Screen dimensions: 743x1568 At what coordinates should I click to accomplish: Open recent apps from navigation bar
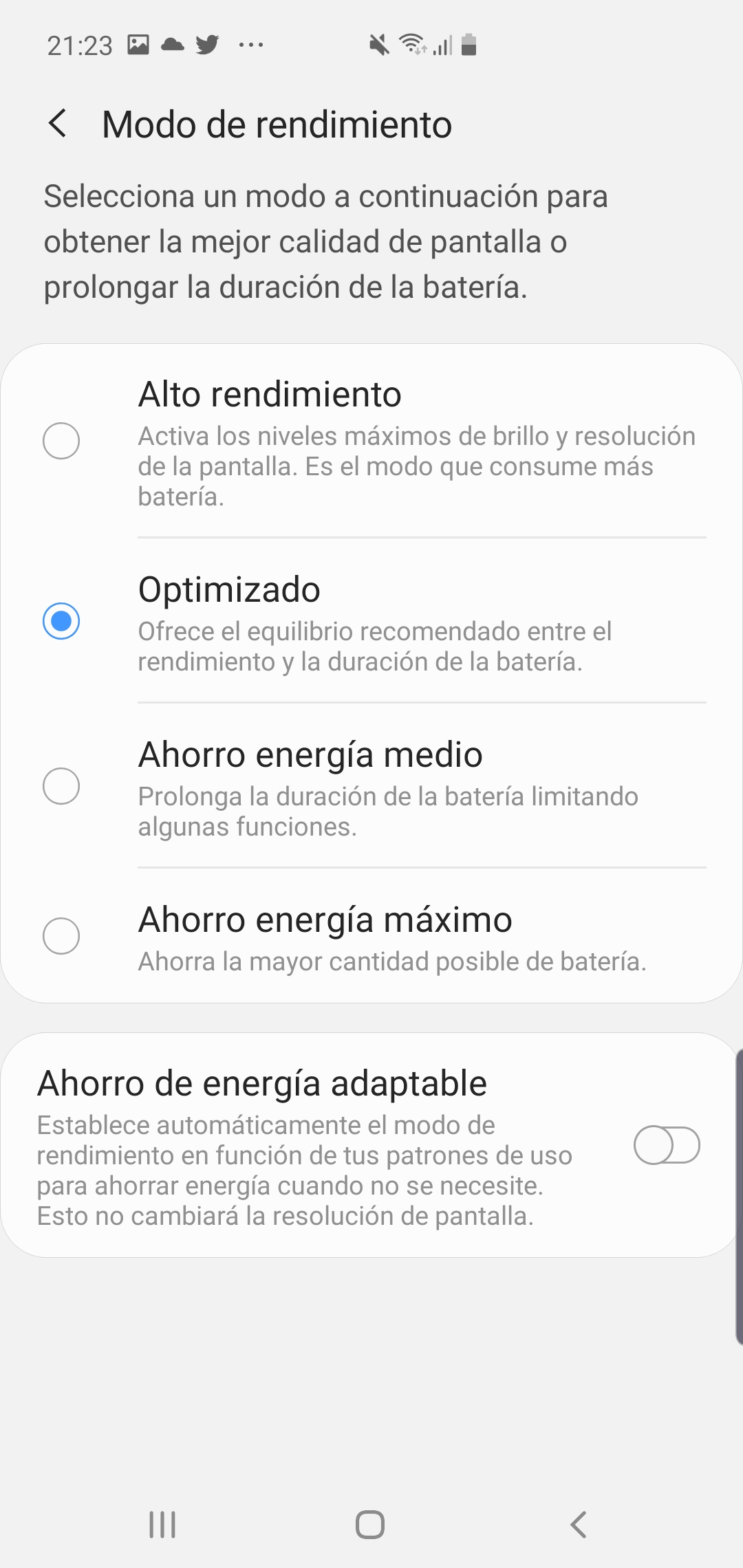tap(162, 1525)
